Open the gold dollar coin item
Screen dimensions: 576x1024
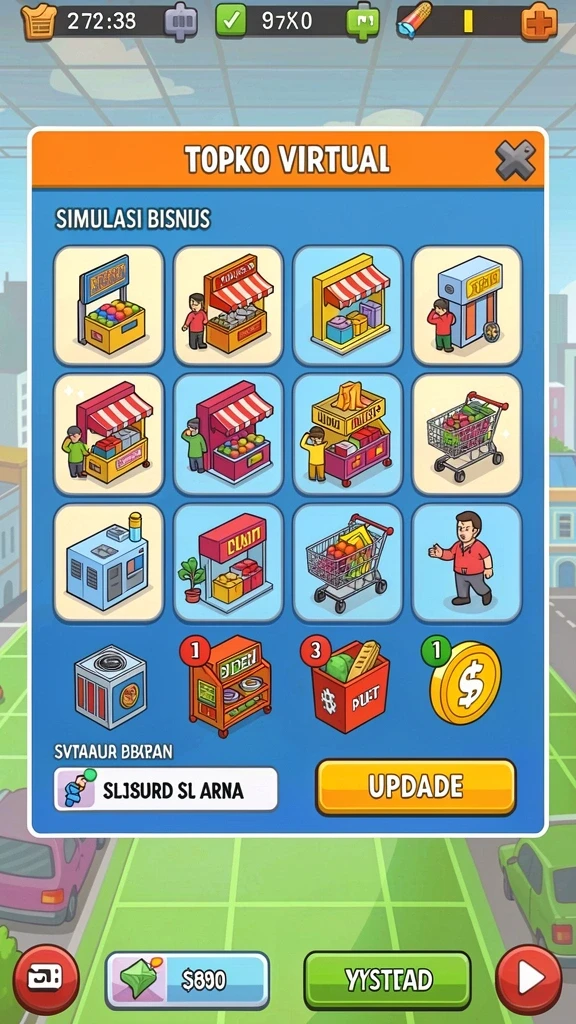click(x=464, y=680)
